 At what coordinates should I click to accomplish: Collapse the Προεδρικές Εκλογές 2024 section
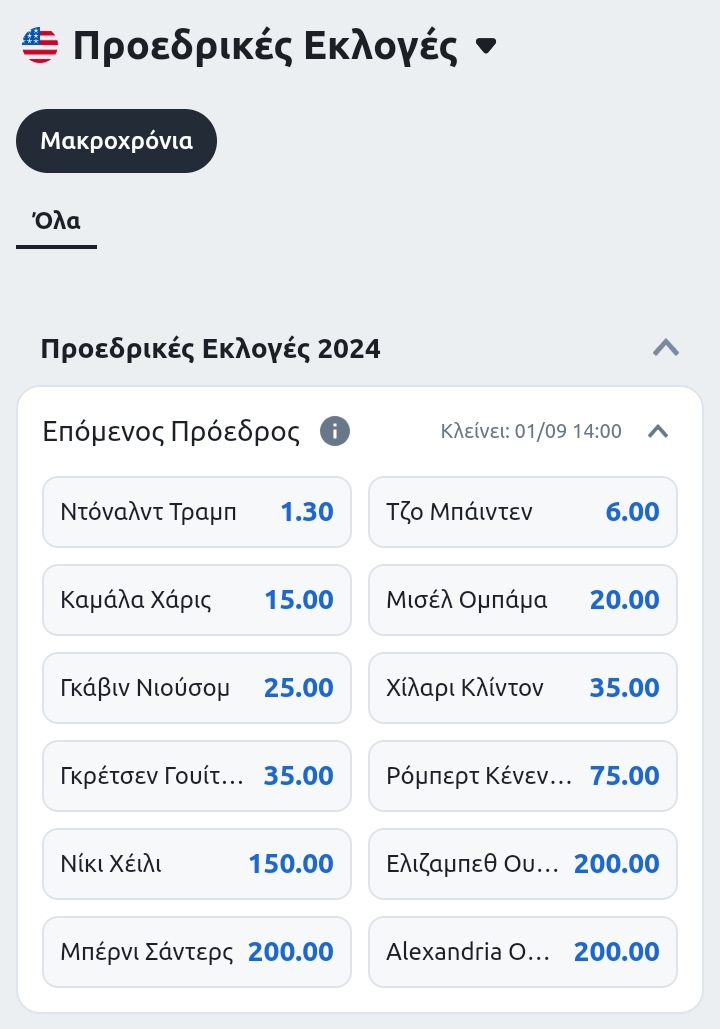click(666, 347)
